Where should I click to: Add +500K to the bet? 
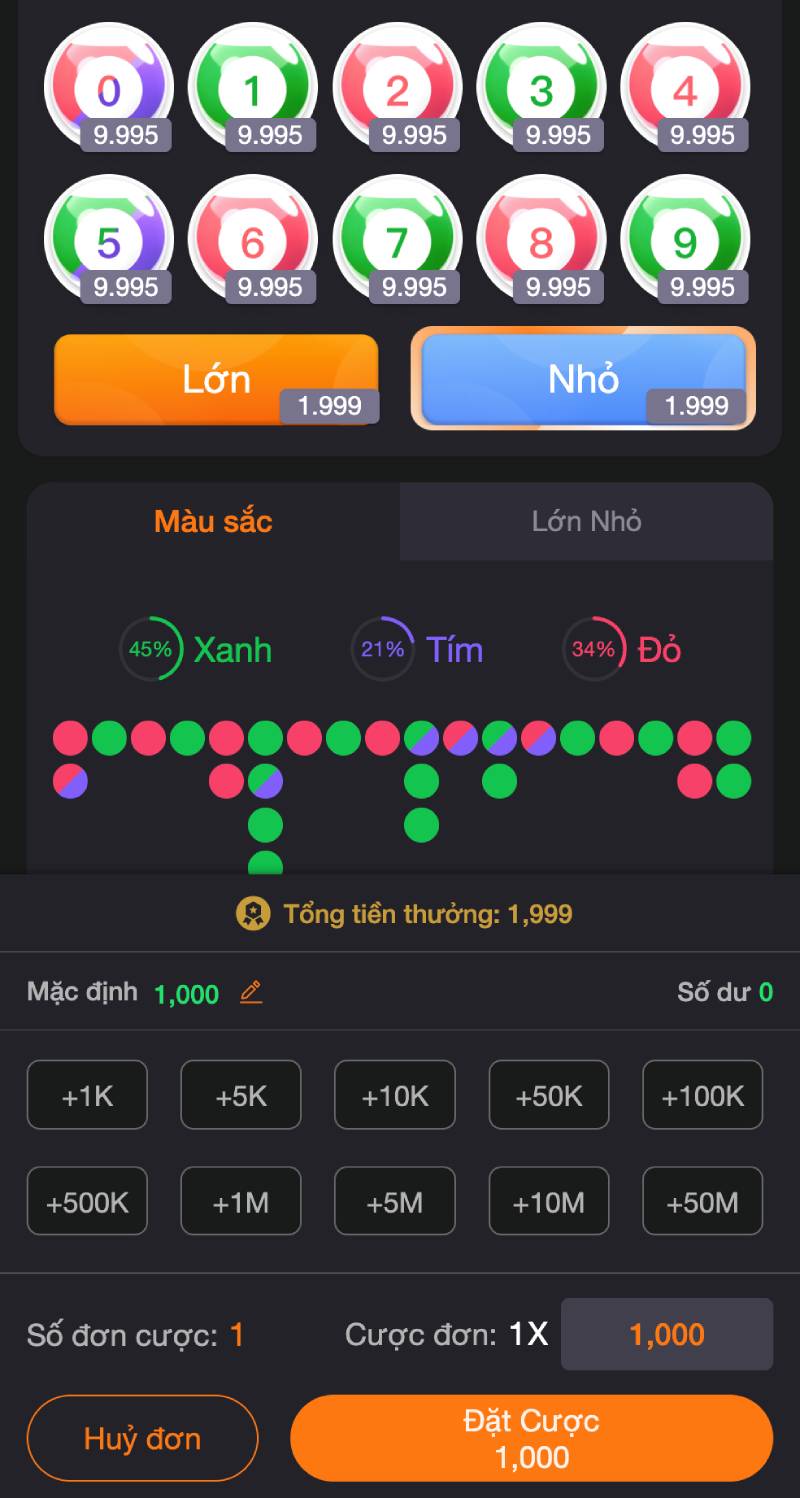pos(87,1201)
